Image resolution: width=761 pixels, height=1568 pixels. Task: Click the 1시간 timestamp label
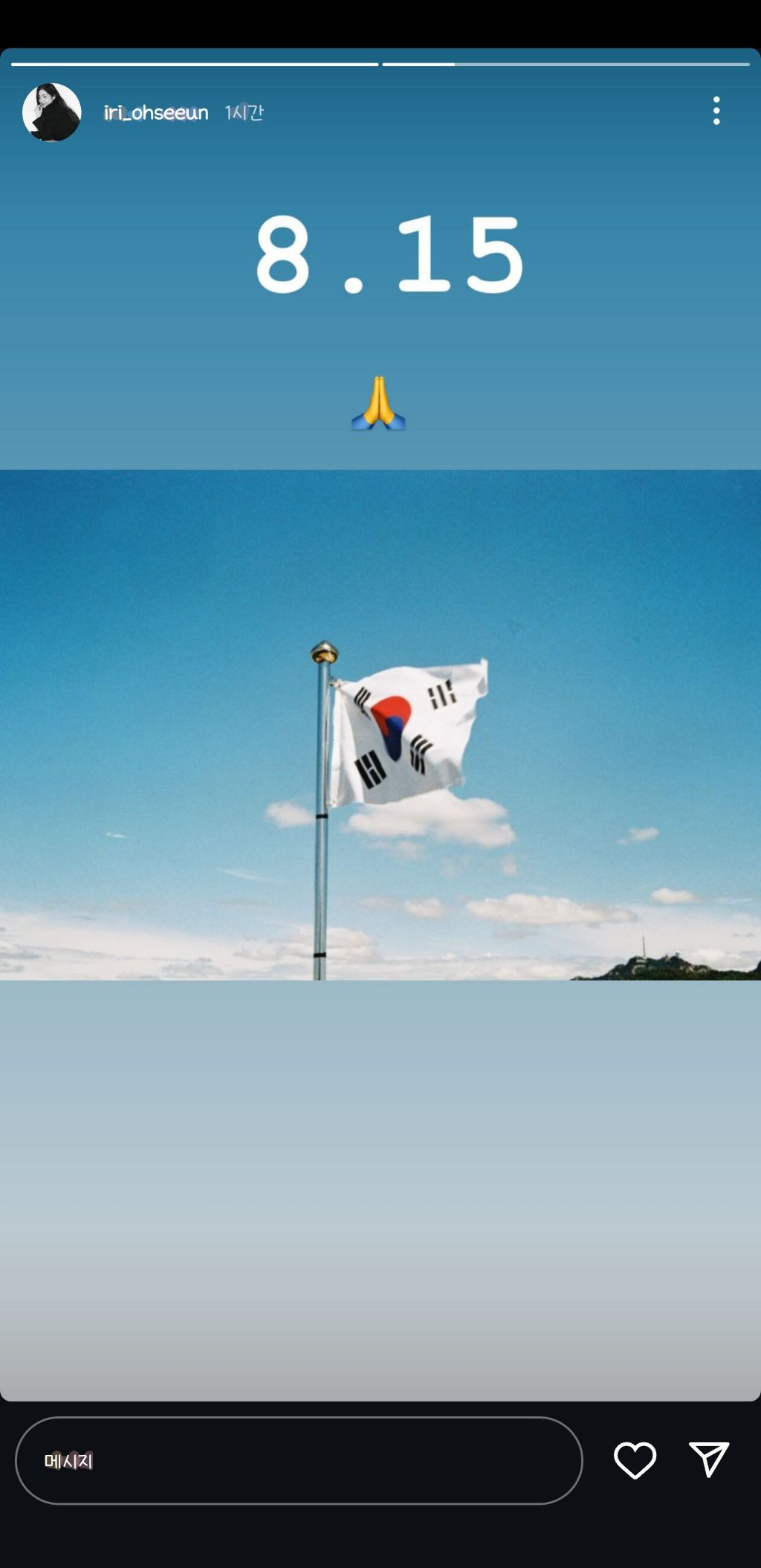[x=246, y=113]
